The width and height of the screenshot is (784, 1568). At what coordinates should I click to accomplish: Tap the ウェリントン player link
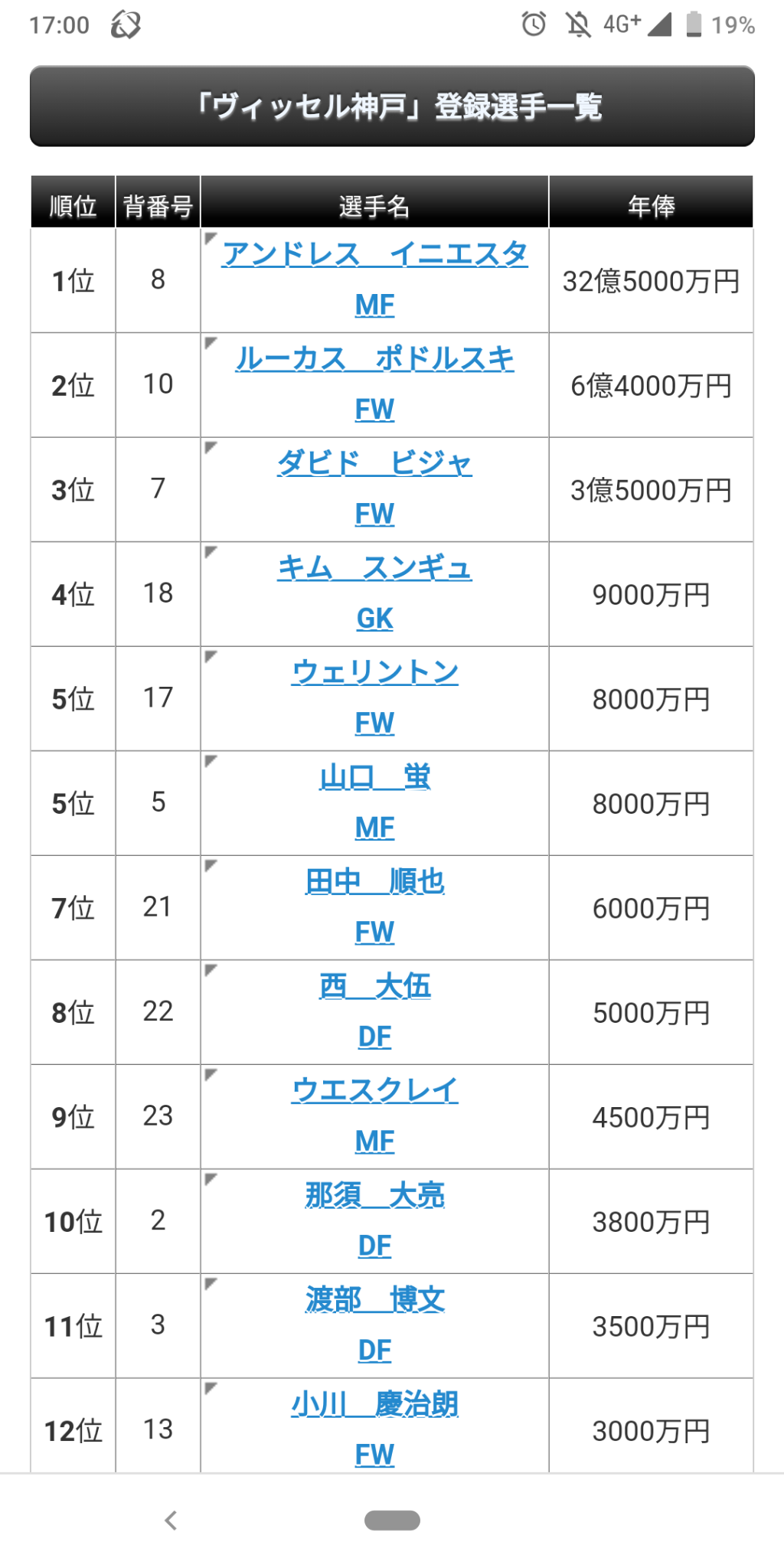click(x=374, y=672)
